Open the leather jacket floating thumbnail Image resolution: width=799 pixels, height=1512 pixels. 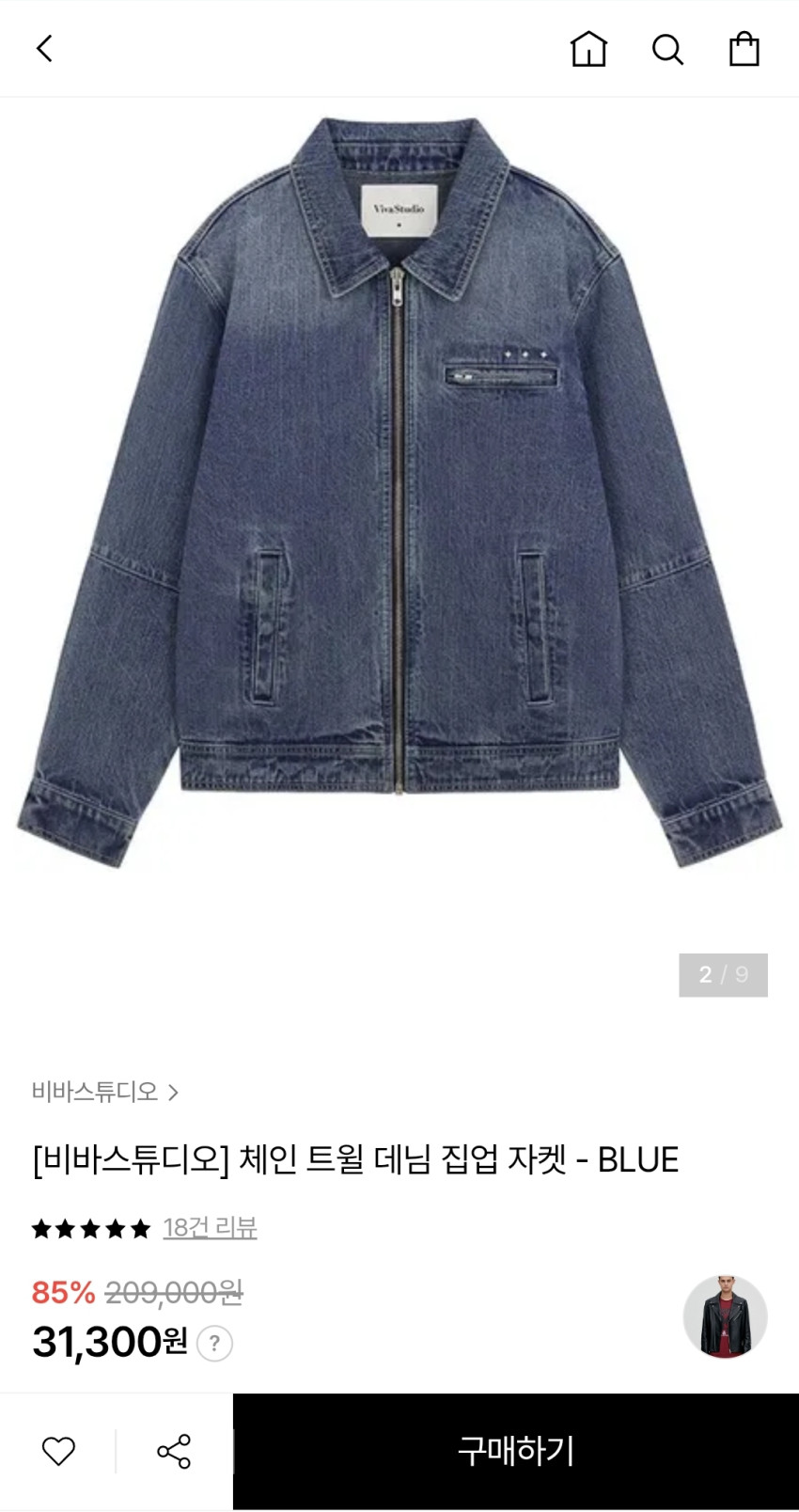(725, 1316)
